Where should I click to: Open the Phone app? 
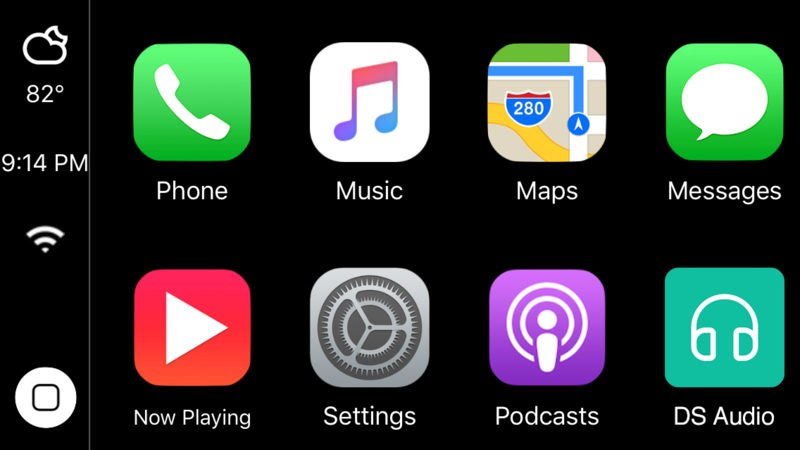click(x=192, y=103)
